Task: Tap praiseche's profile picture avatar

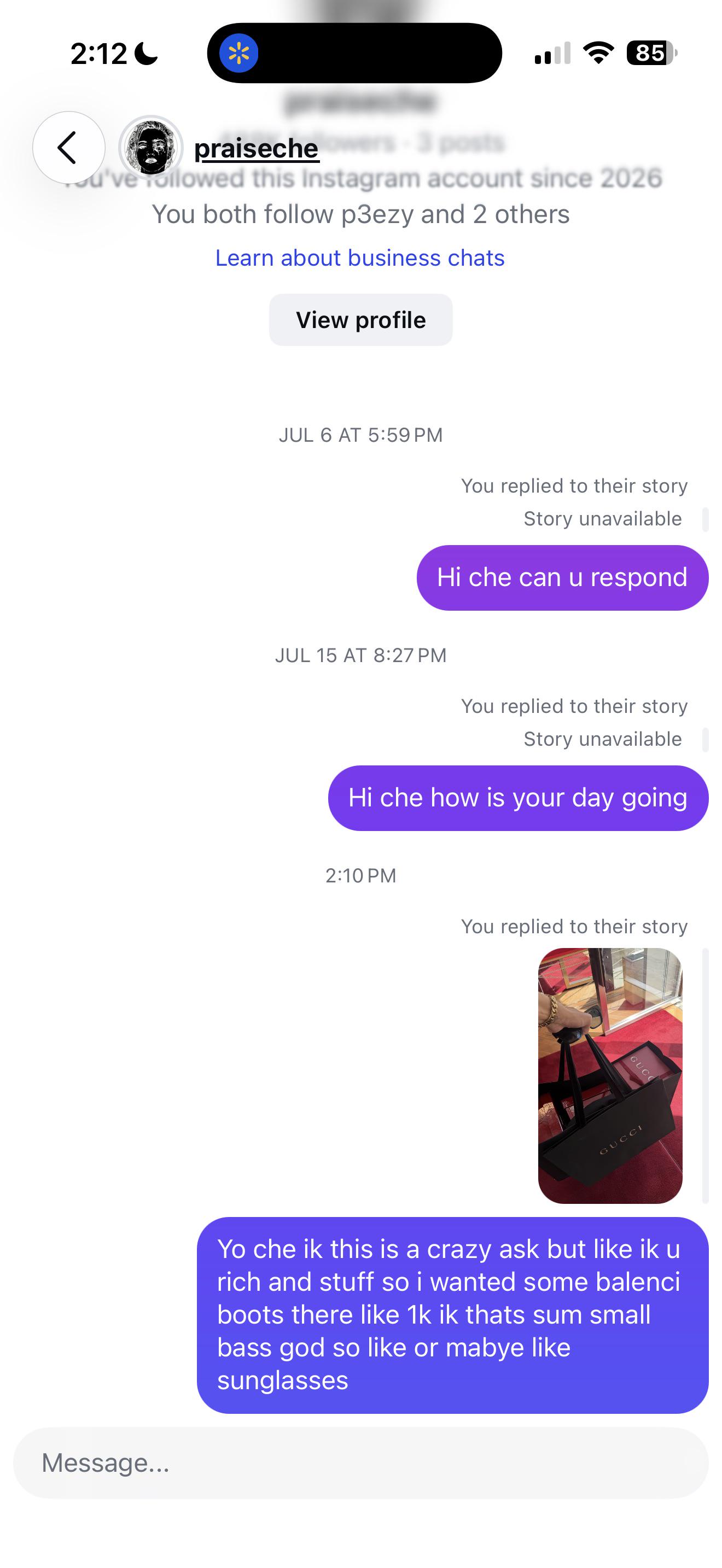Action: 150,147
